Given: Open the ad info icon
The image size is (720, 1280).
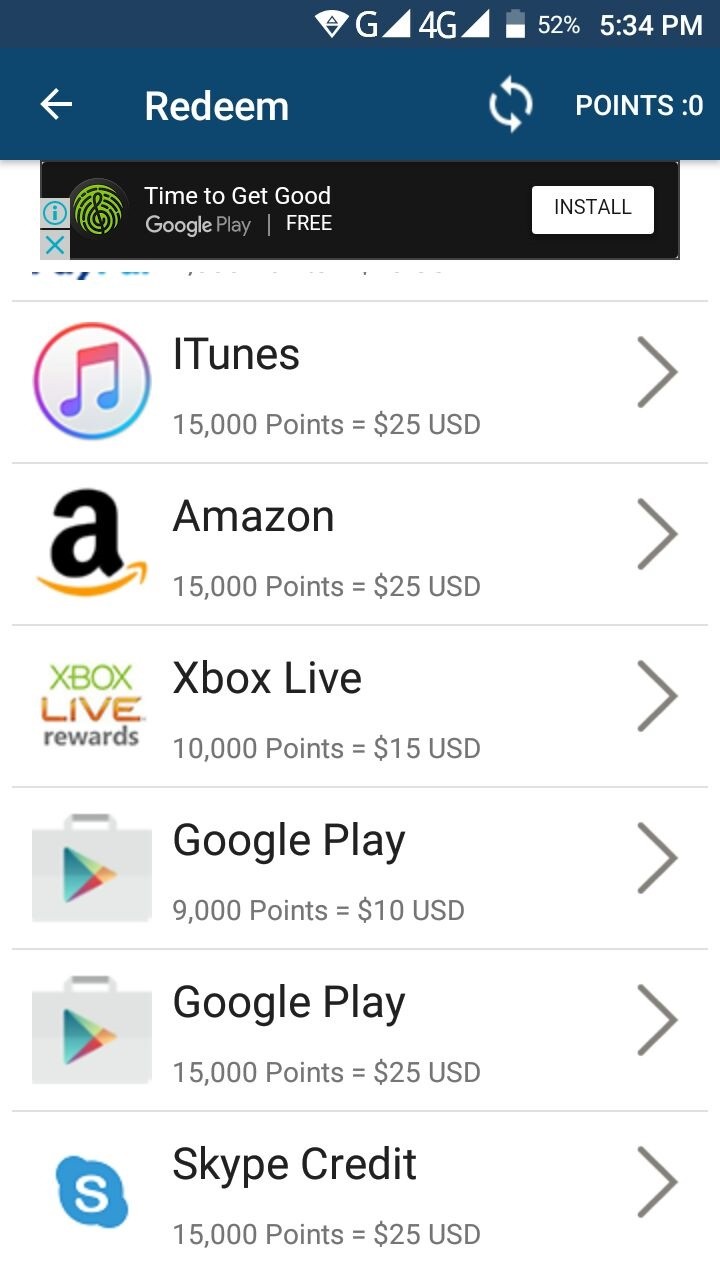Looking at the screenshot, I should pos(55,213).
